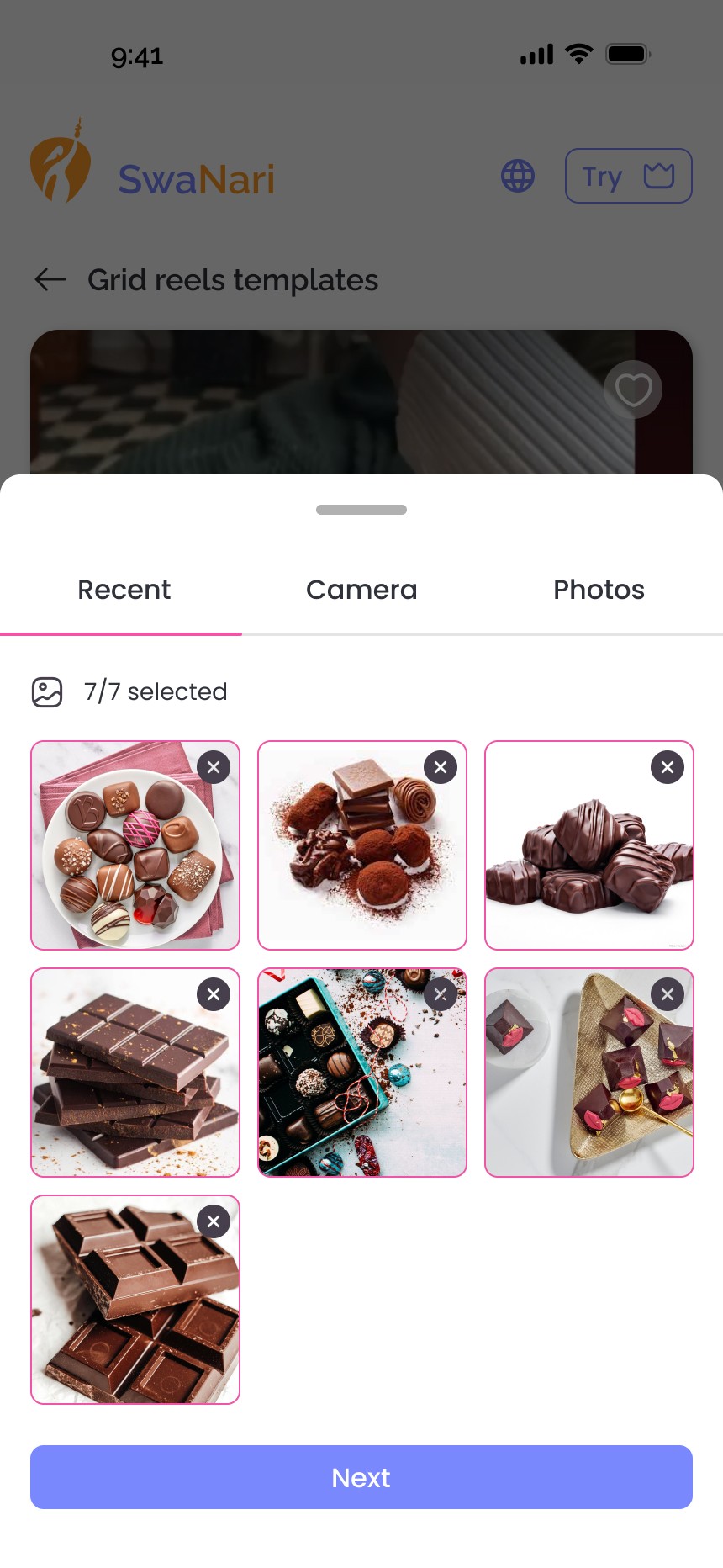Like the template with the heart icon

tap(633, 389)
